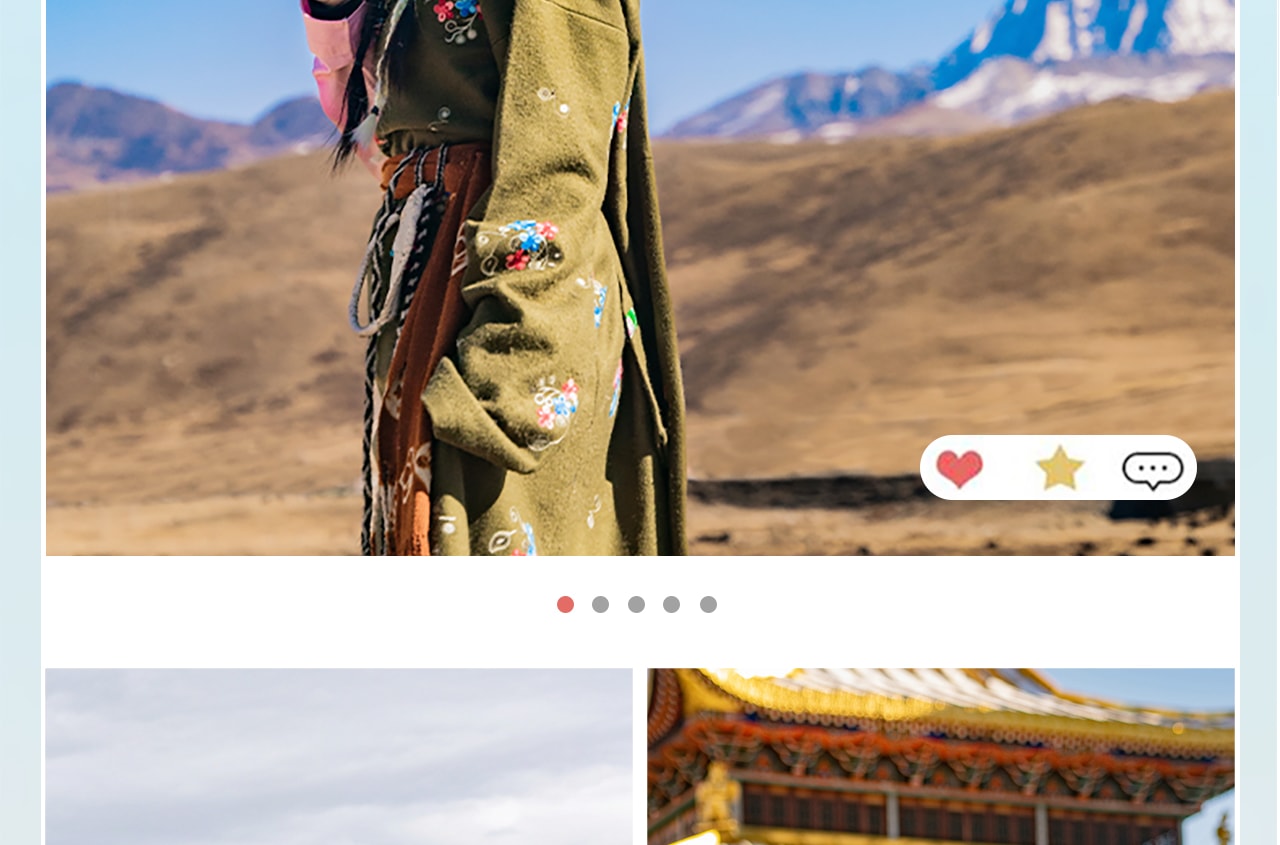Select the third carousel page dot
The width and height of the screenshot is (1280, 845).
coord(636,604)
